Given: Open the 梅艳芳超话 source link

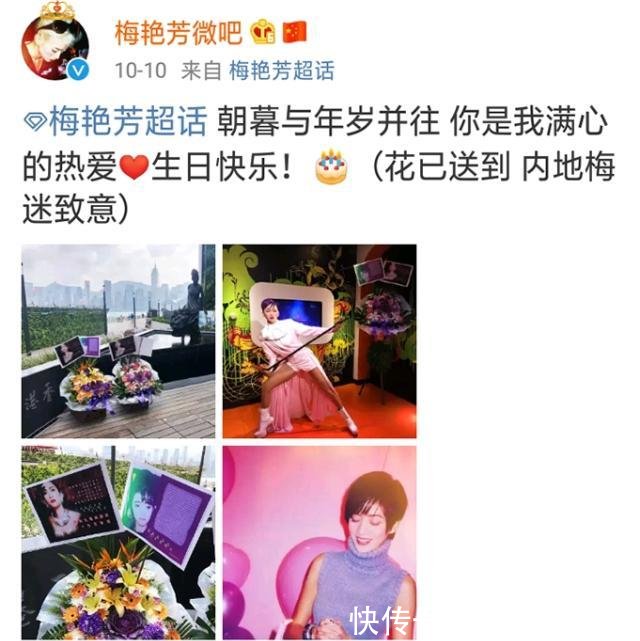Looking at the screenshot, I should [281, 70].
